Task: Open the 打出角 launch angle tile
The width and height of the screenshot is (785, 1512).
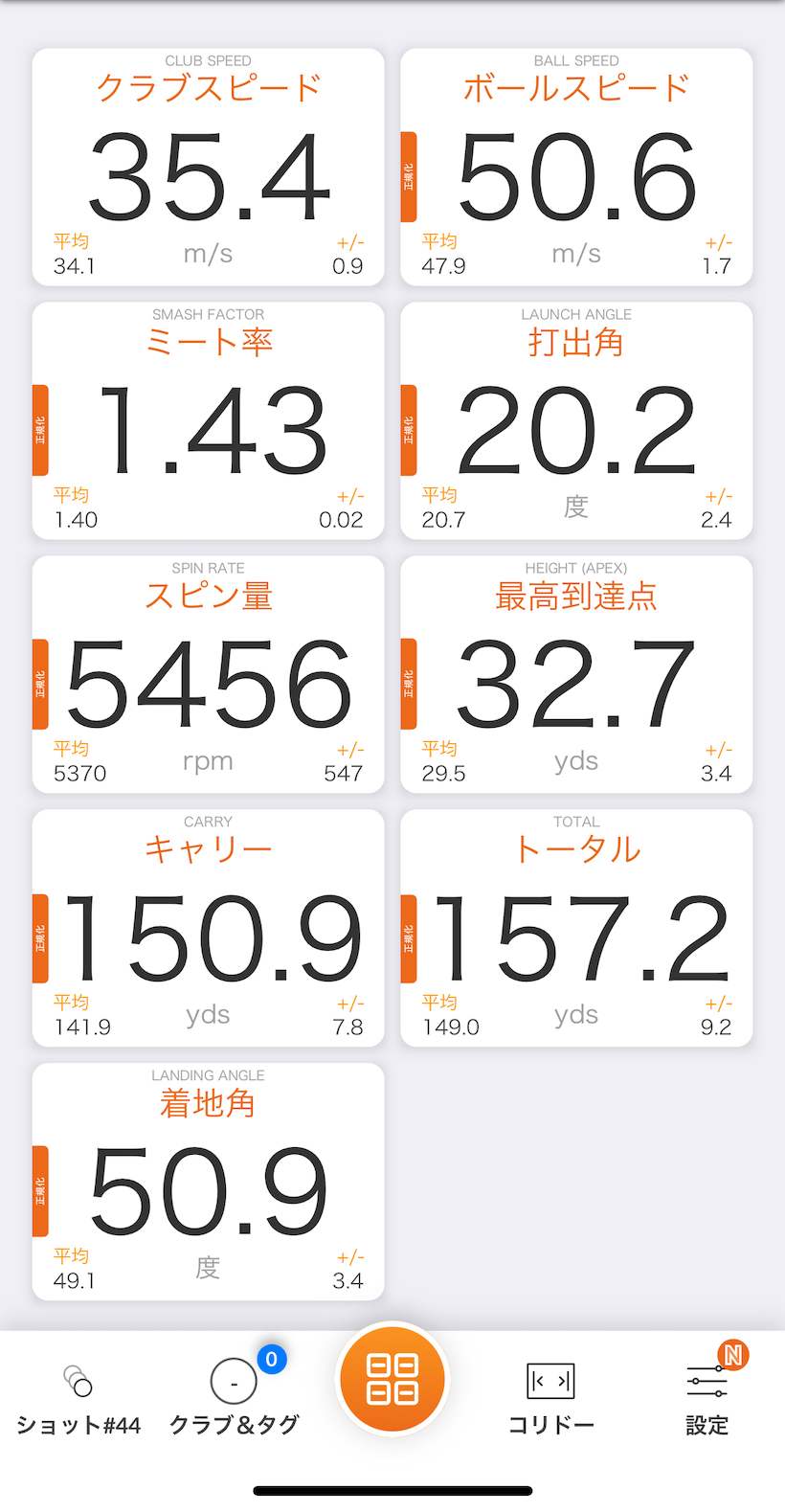Action: coord(576,421)
